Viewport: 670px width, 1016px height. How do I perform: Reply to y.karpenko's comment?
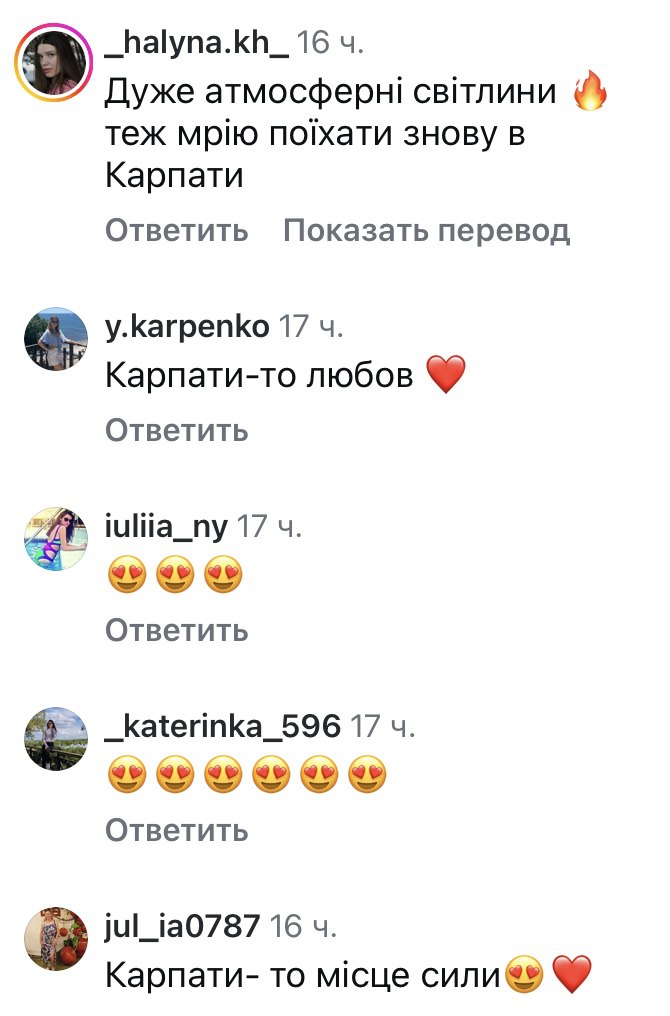click(176, 431)
